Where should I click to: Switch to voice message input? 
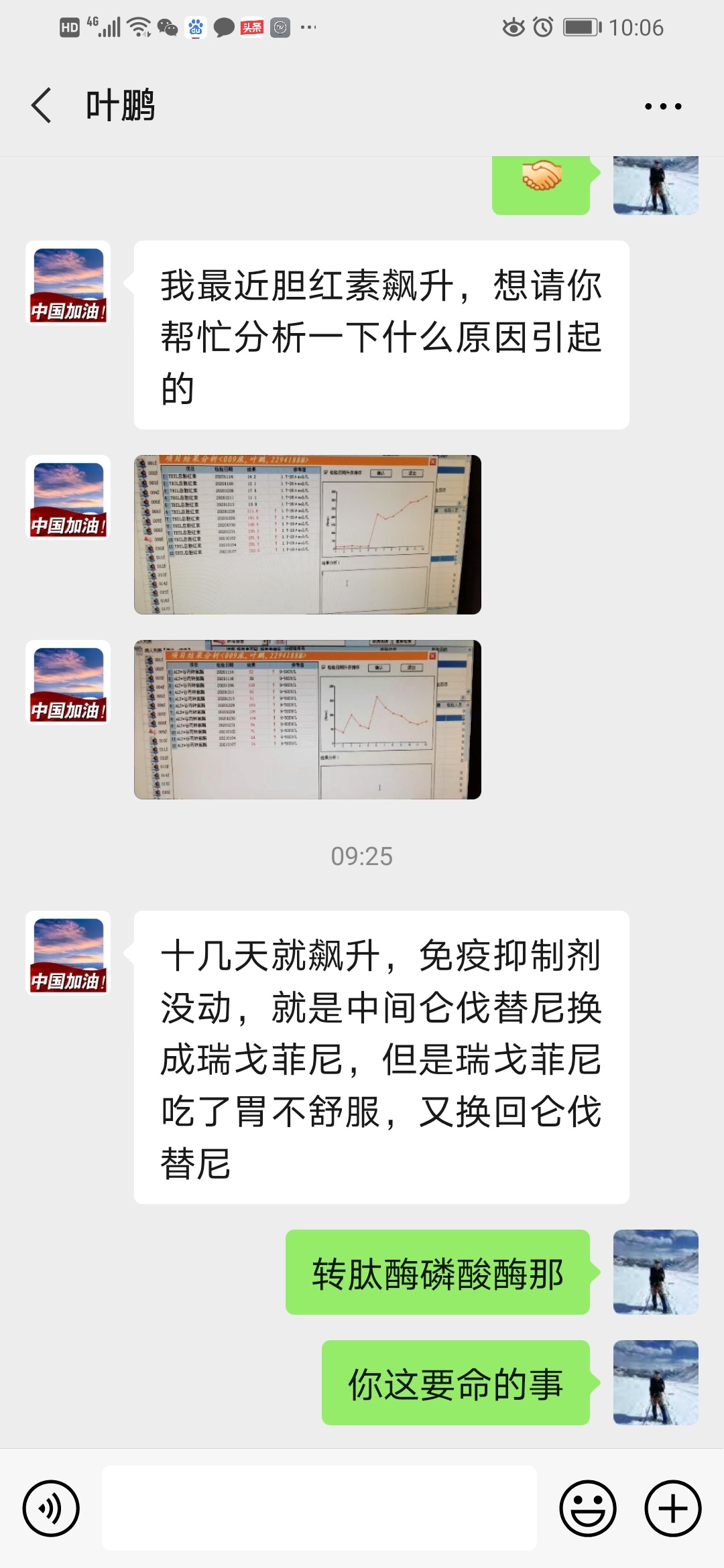pyautogui.click(x=51, y=1508)
